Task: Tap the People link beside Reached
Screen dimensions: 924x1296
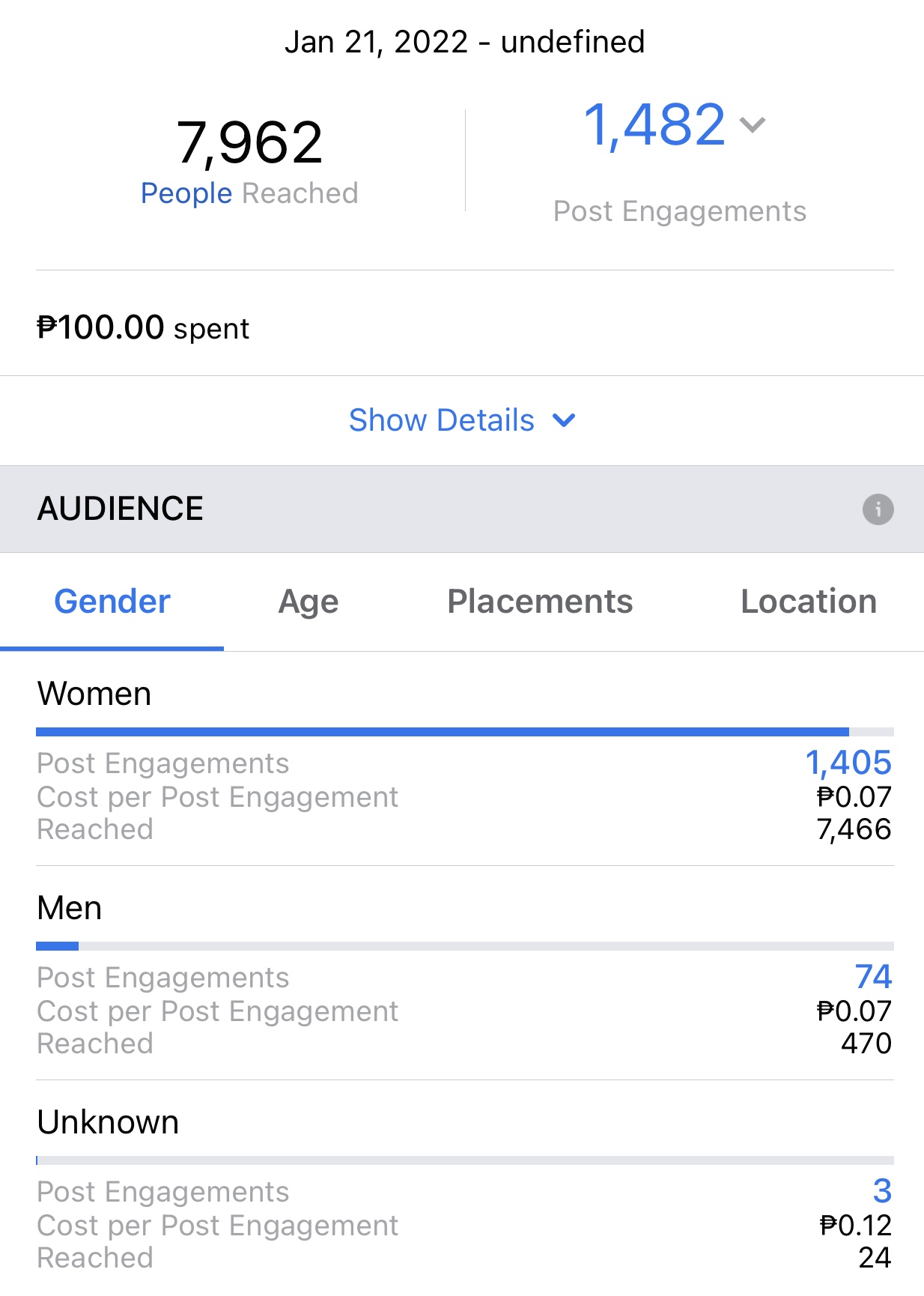Action: (x=186, y=193)
